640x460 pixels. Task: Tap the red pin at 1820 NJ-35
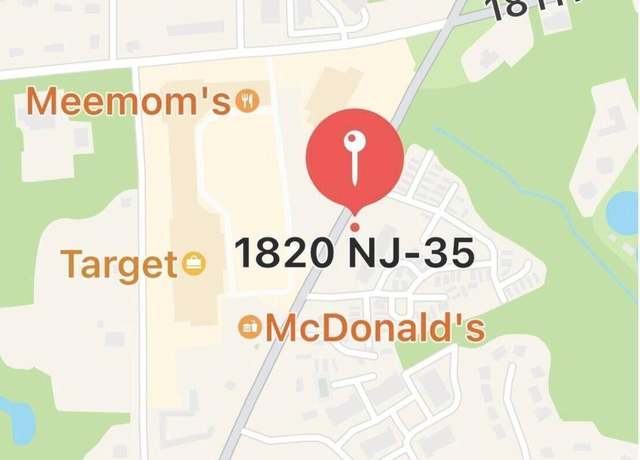click(352, 160)
